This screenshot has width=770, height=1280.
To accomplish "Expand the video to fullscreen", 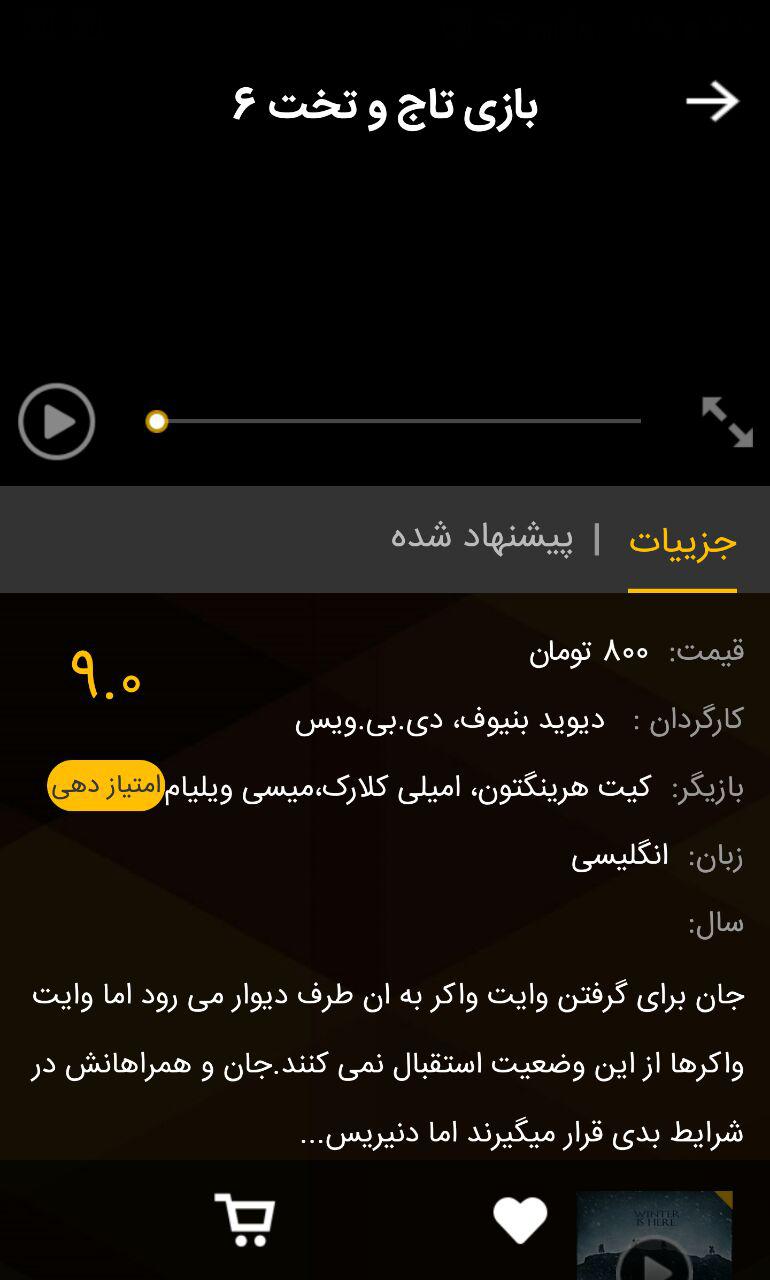I will coord(727,422).
